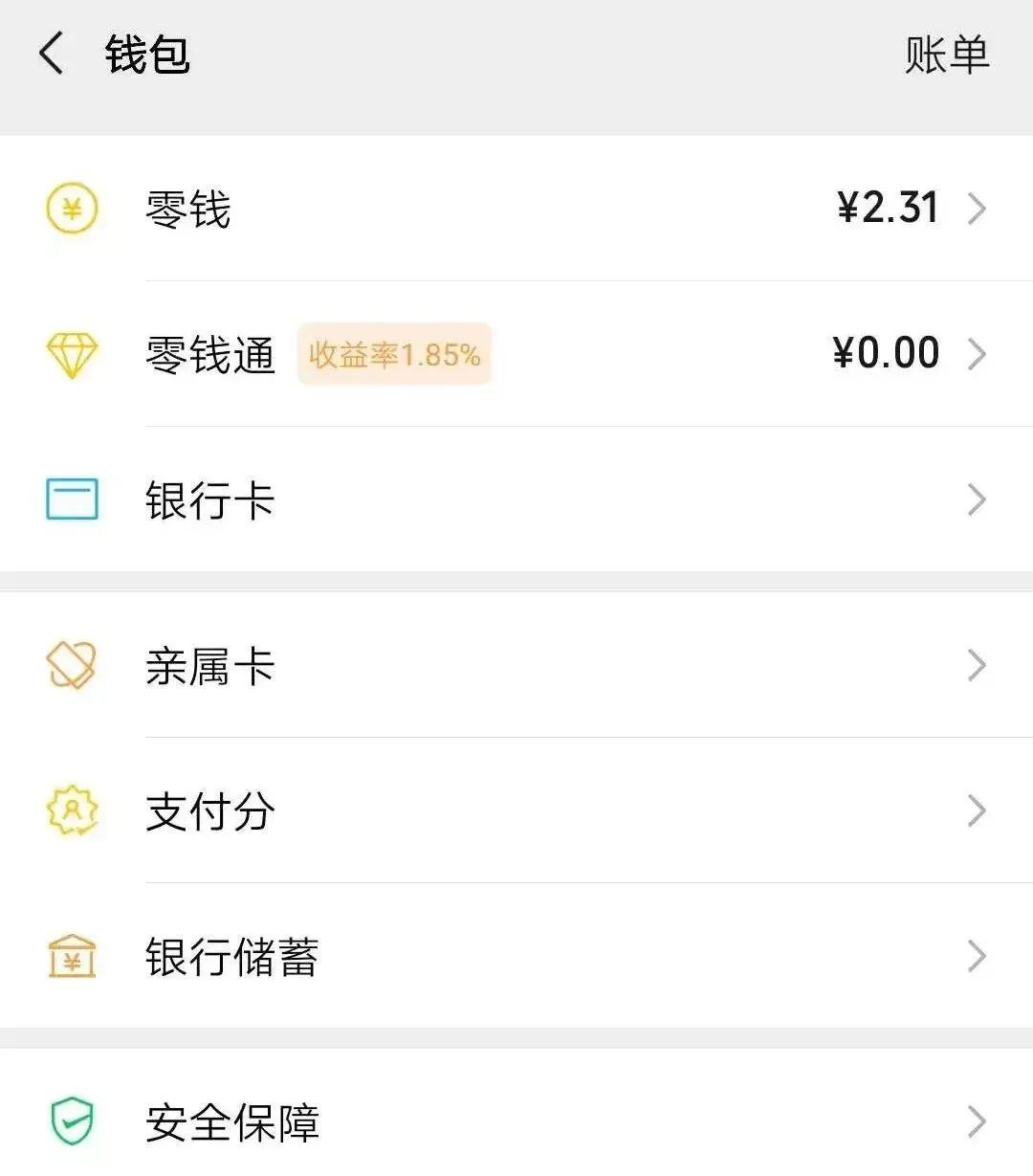
Task: Tap the 亲属卡 family card icon
Action: 69,665
